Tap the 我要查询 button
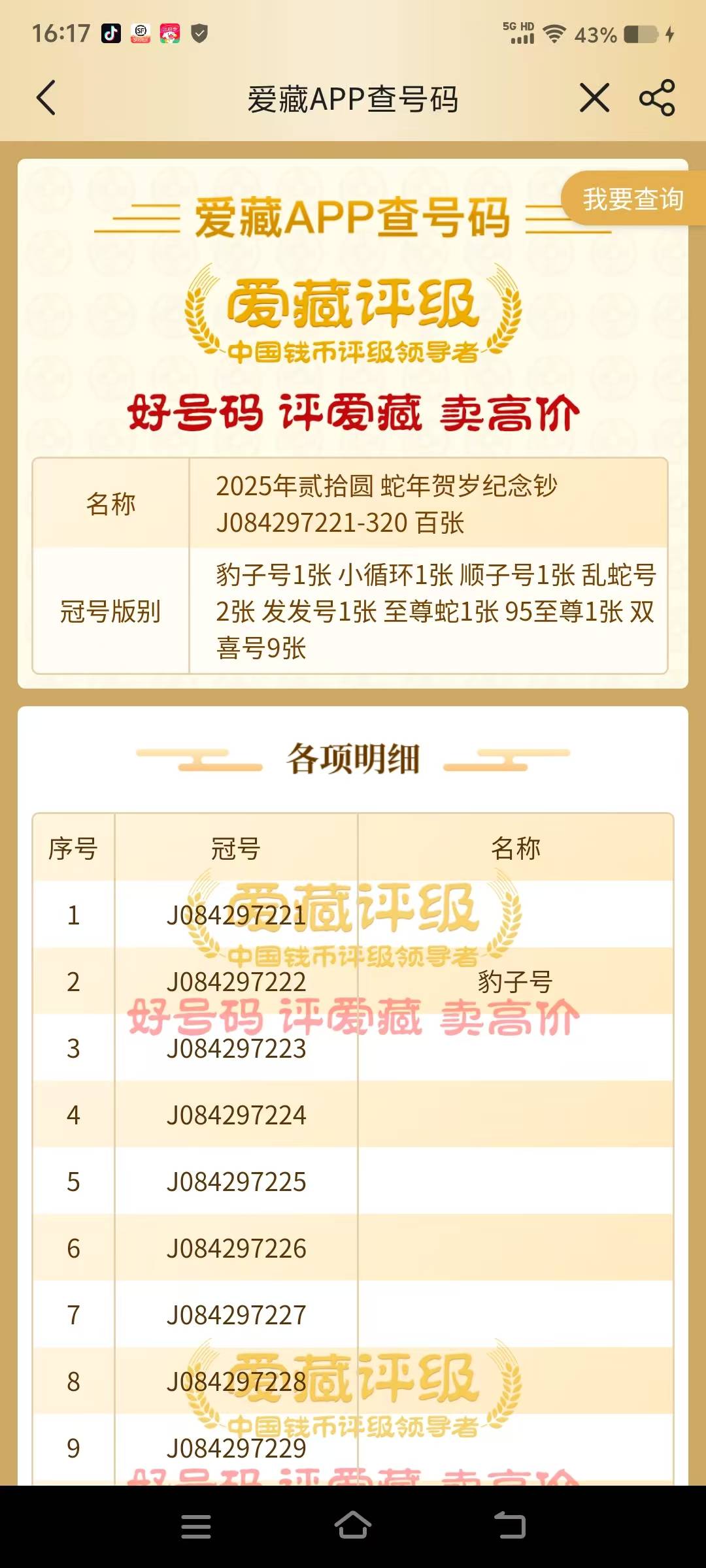This screenshot has width=706, height=1568. point(632,199)
